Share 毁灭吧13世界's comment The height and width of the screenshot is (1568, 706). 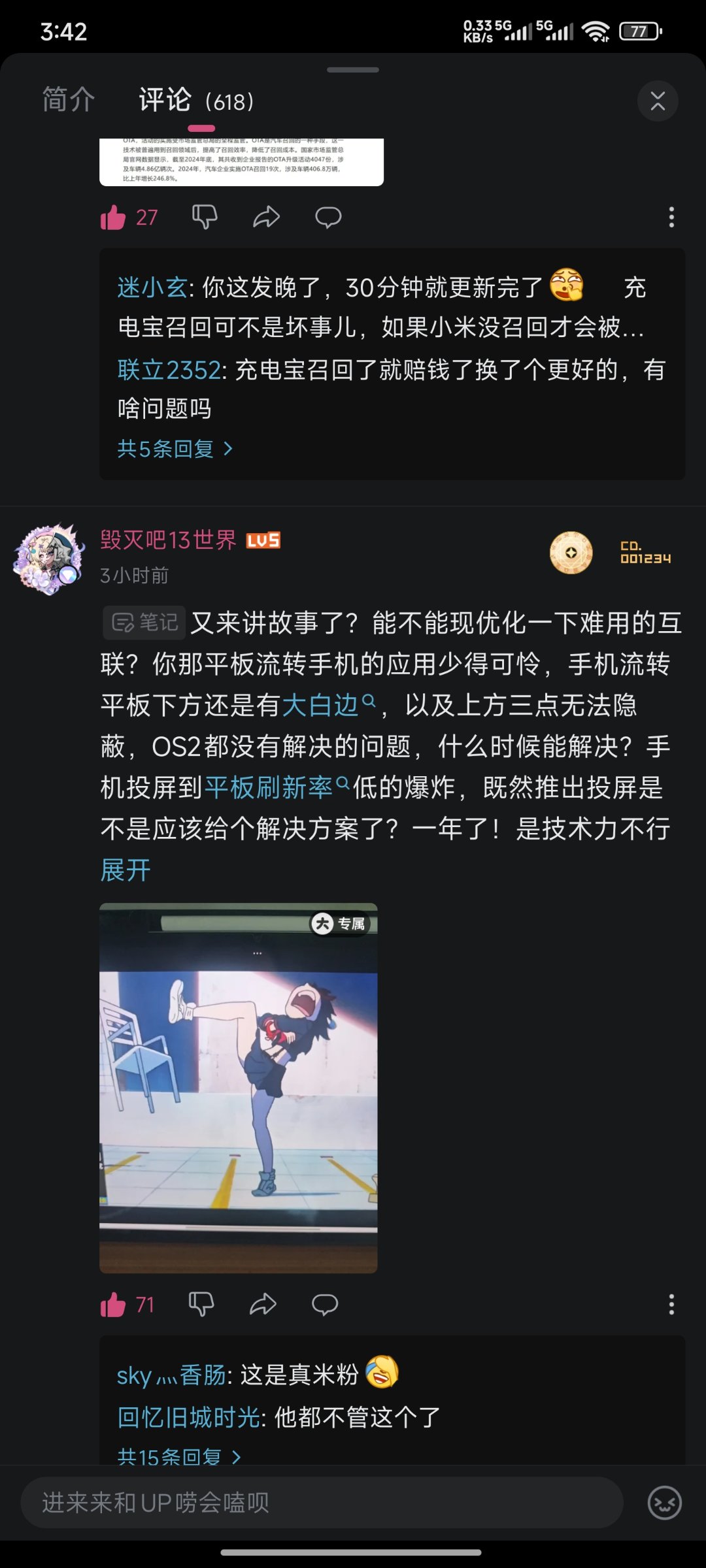pos(263,1305)
